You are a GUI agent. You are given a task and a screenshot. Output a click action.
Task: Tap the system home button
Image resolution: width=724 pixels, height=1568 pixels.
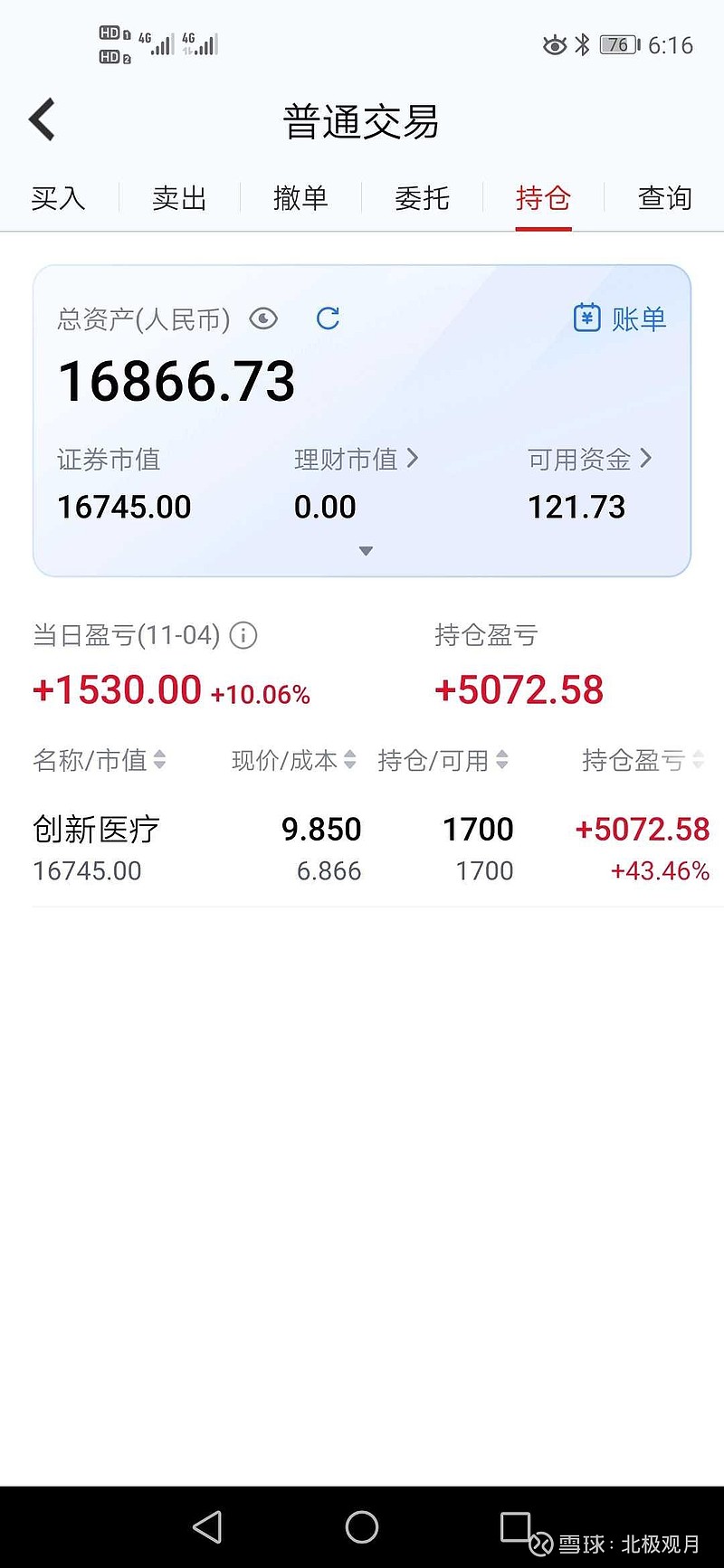point(362,1527)
